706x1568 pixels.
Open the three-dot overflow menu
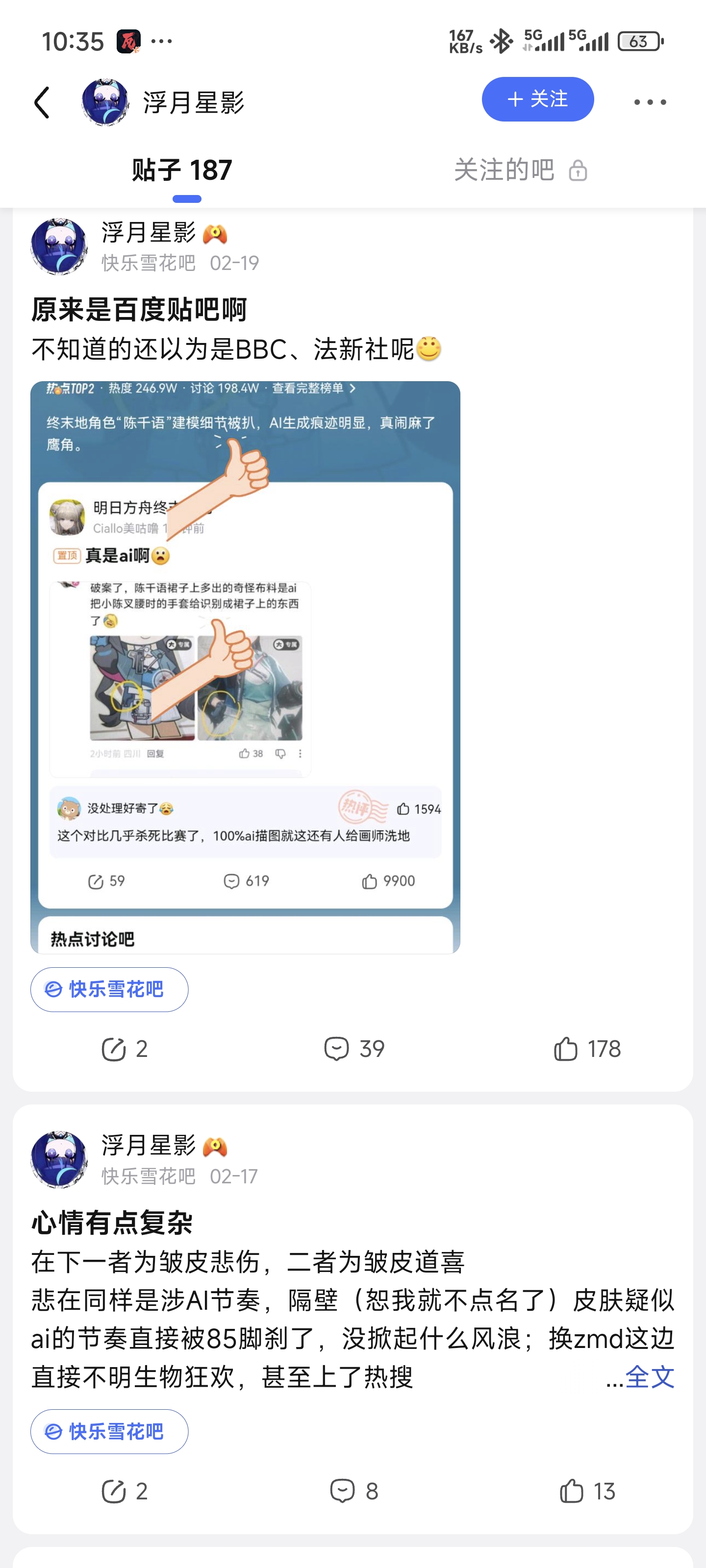tap(649, 101)
